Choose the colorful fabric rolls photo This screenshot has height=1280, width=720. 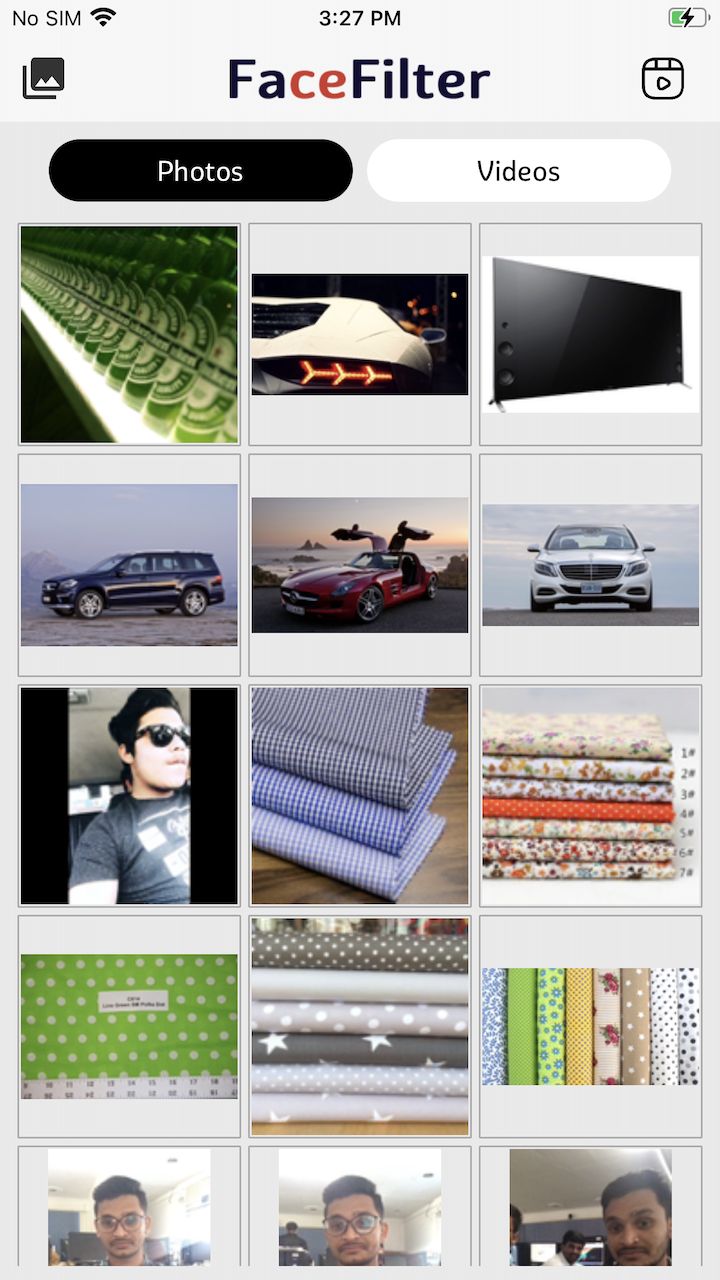point(590,1026)
